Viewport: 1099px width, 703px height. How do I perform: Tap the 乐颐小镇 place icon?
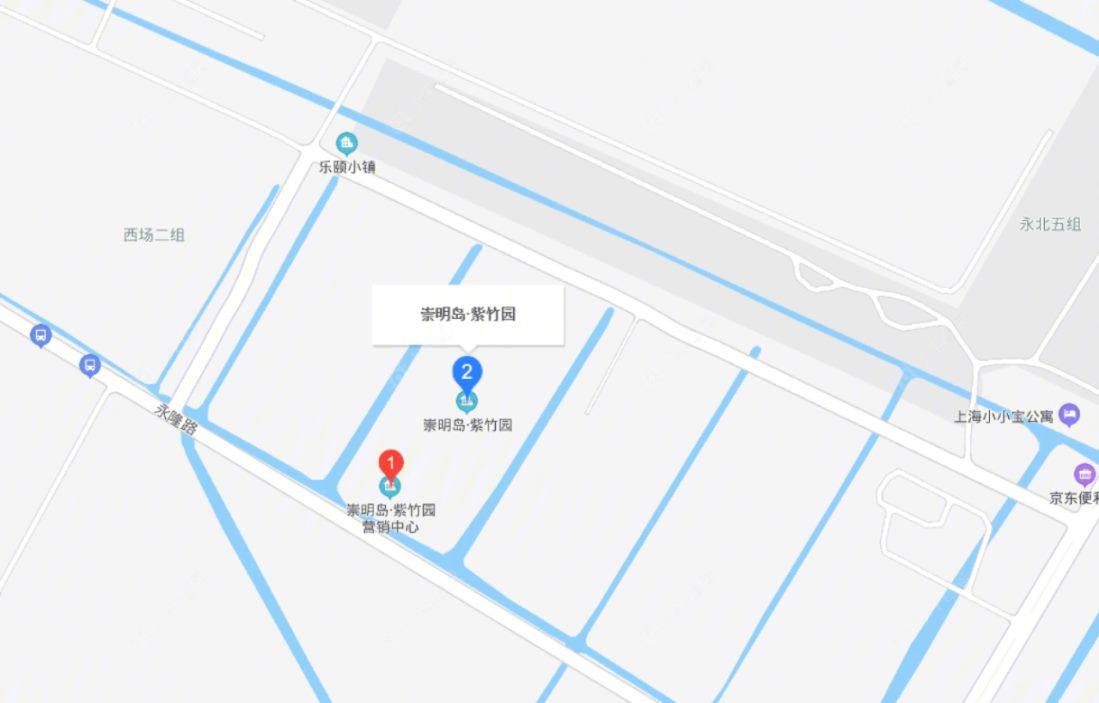click(346, 143)
